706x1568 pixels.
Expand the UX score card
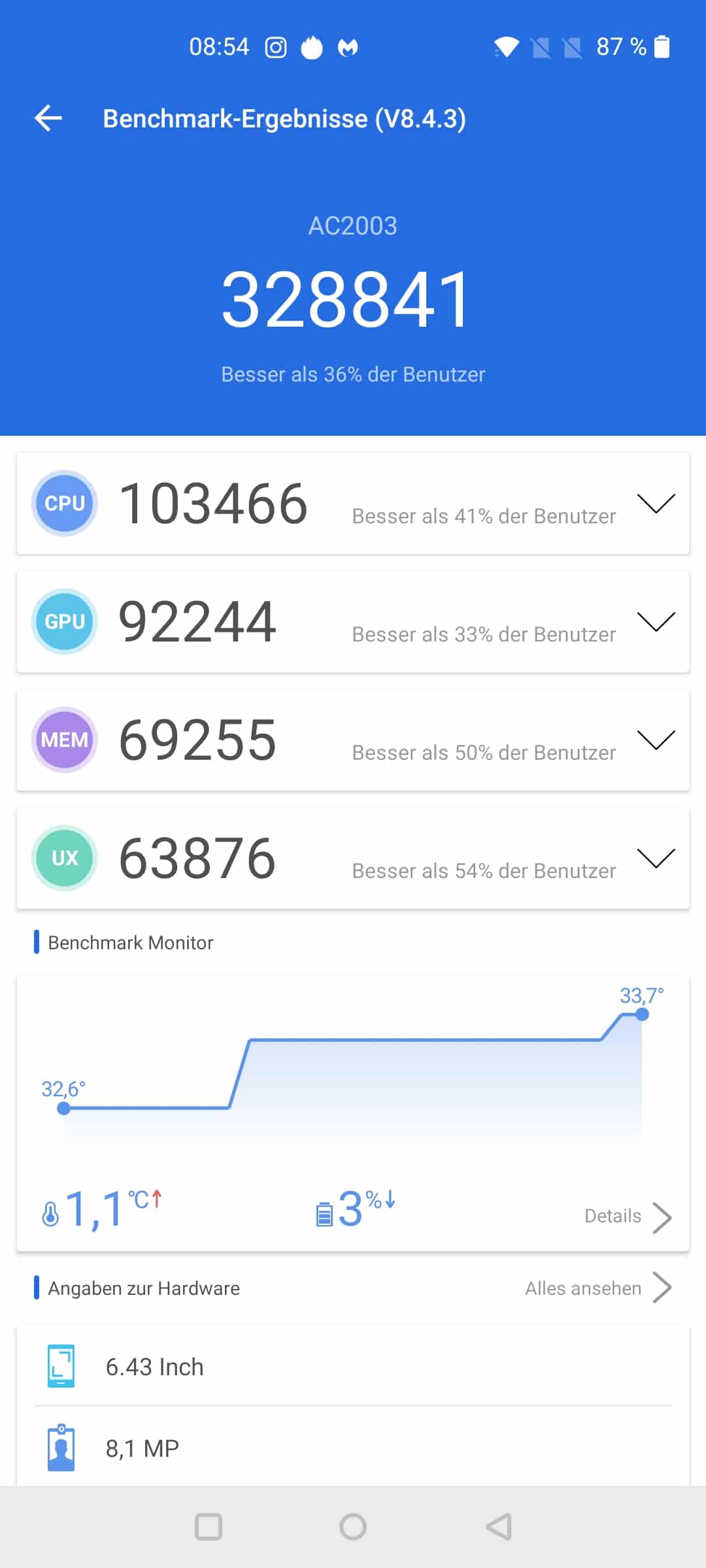click(656, 858)
